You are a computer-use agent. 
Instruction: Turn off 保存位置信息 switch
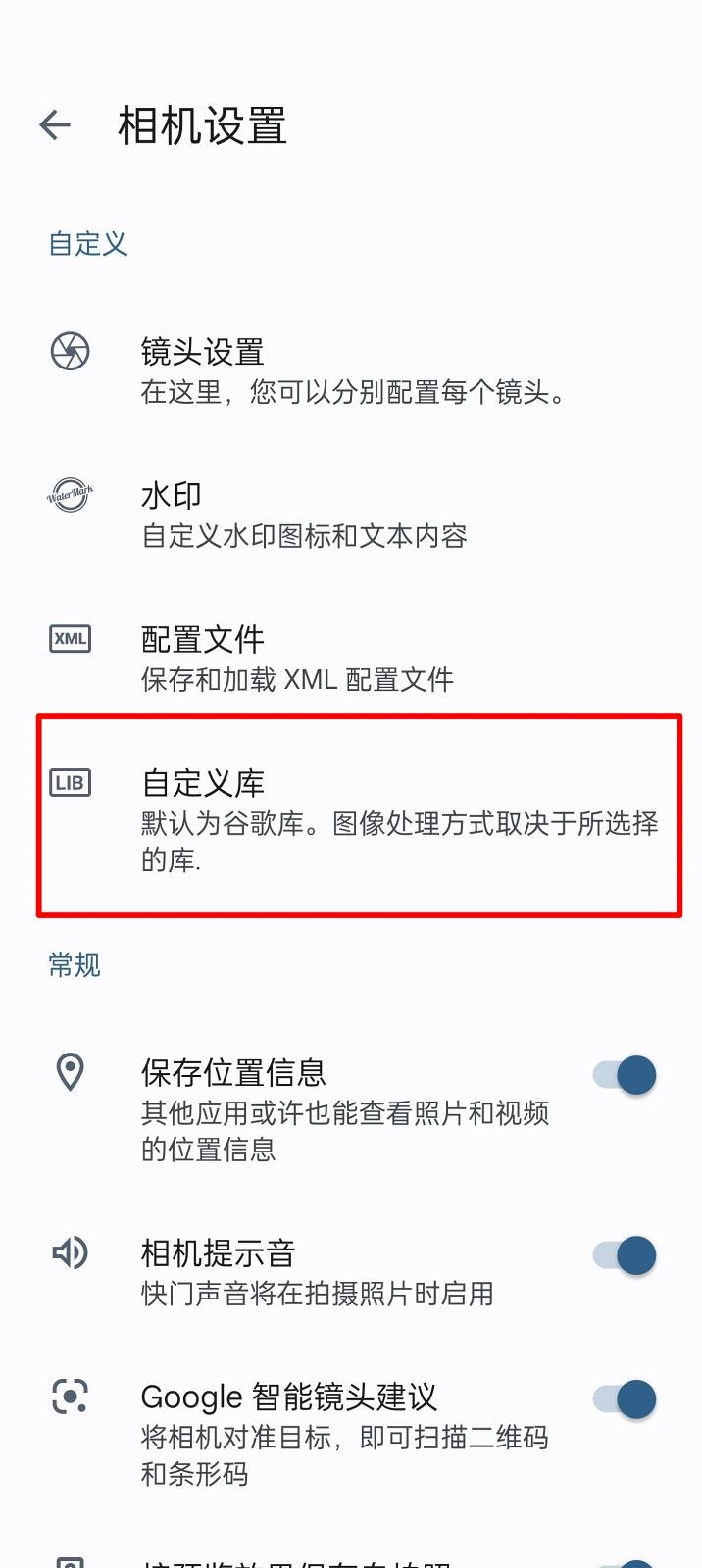[x=626, y=1075]
